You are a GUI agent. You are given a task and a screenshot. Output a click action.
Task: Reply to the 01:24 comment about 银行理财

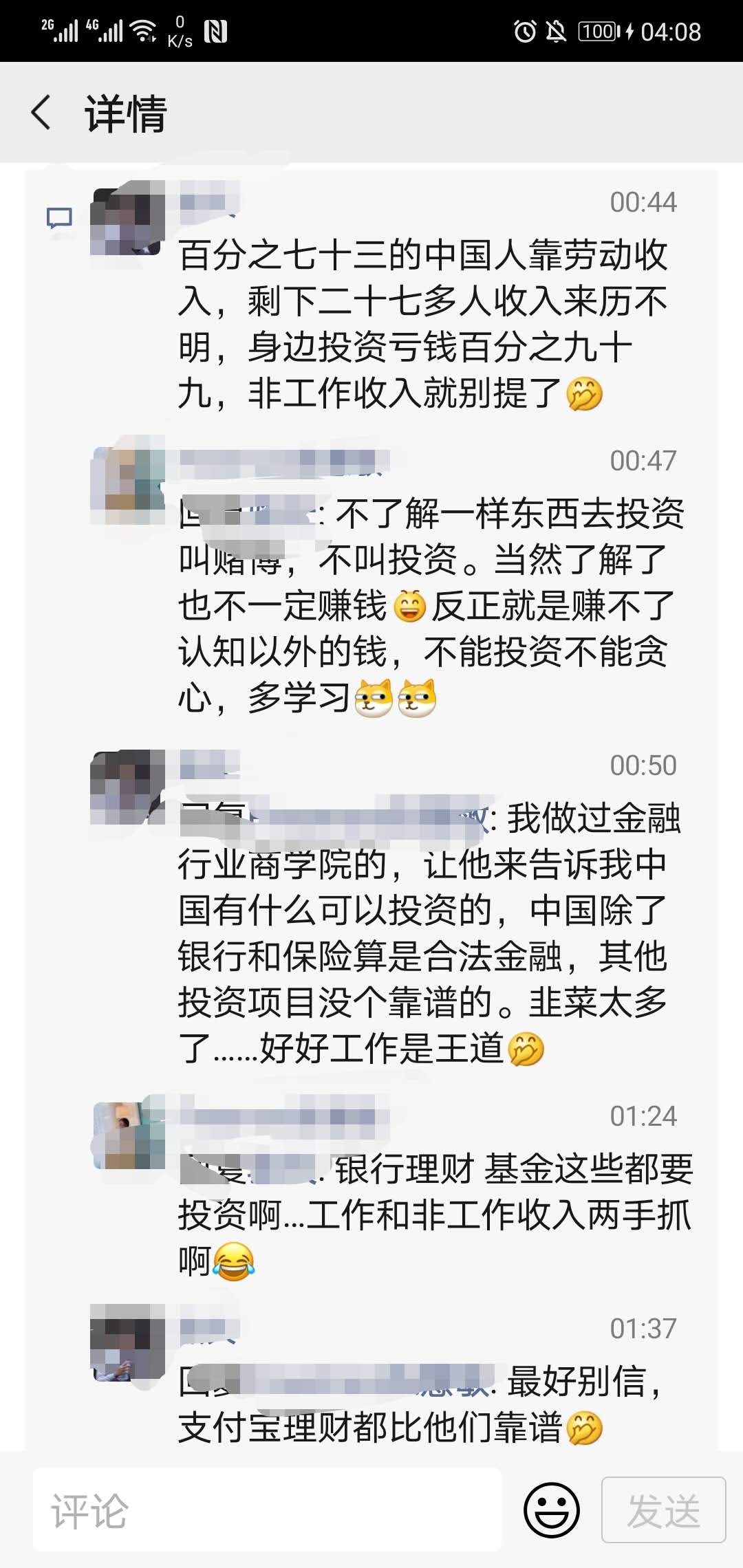coord(433,1215)
